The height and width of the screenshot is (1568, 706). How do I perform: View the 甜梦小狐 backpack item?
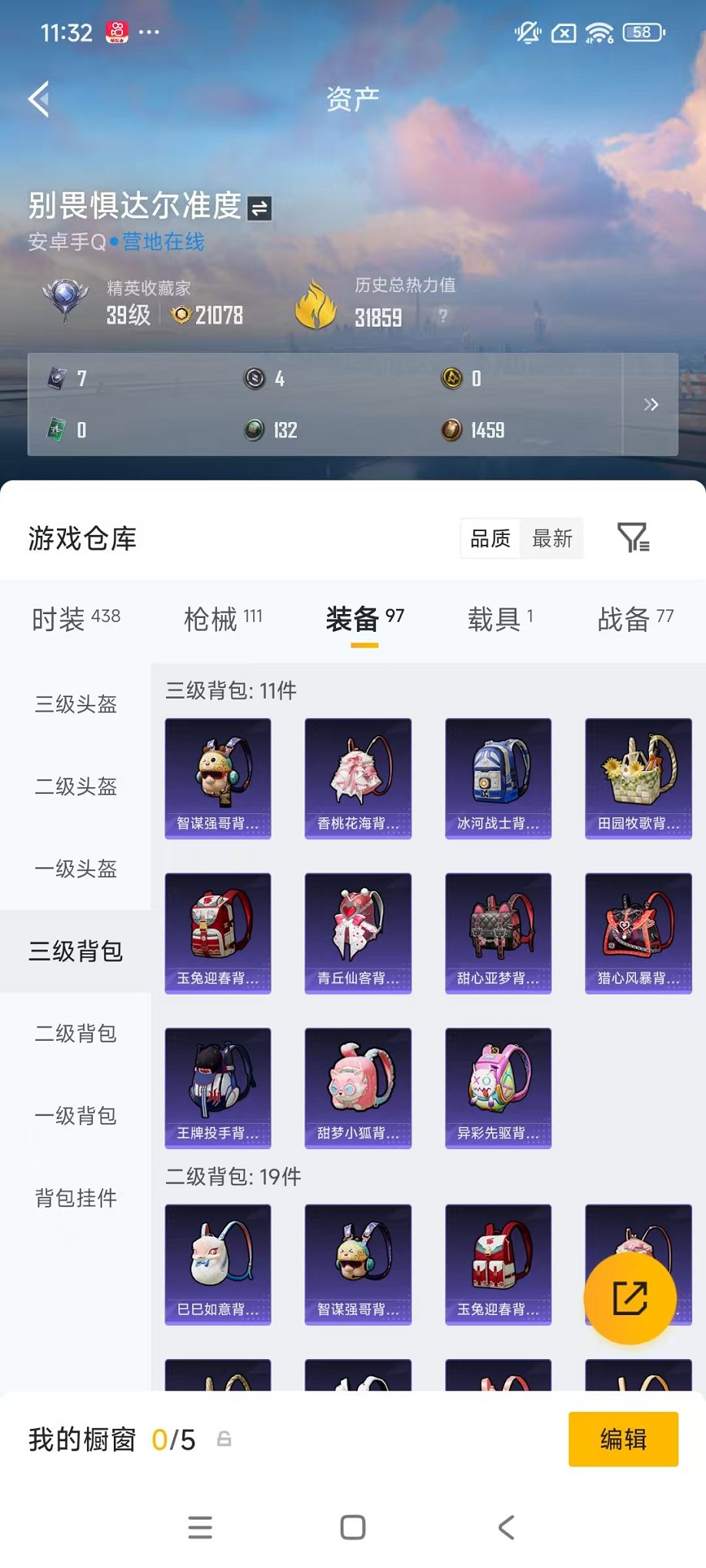(358, 1088)
